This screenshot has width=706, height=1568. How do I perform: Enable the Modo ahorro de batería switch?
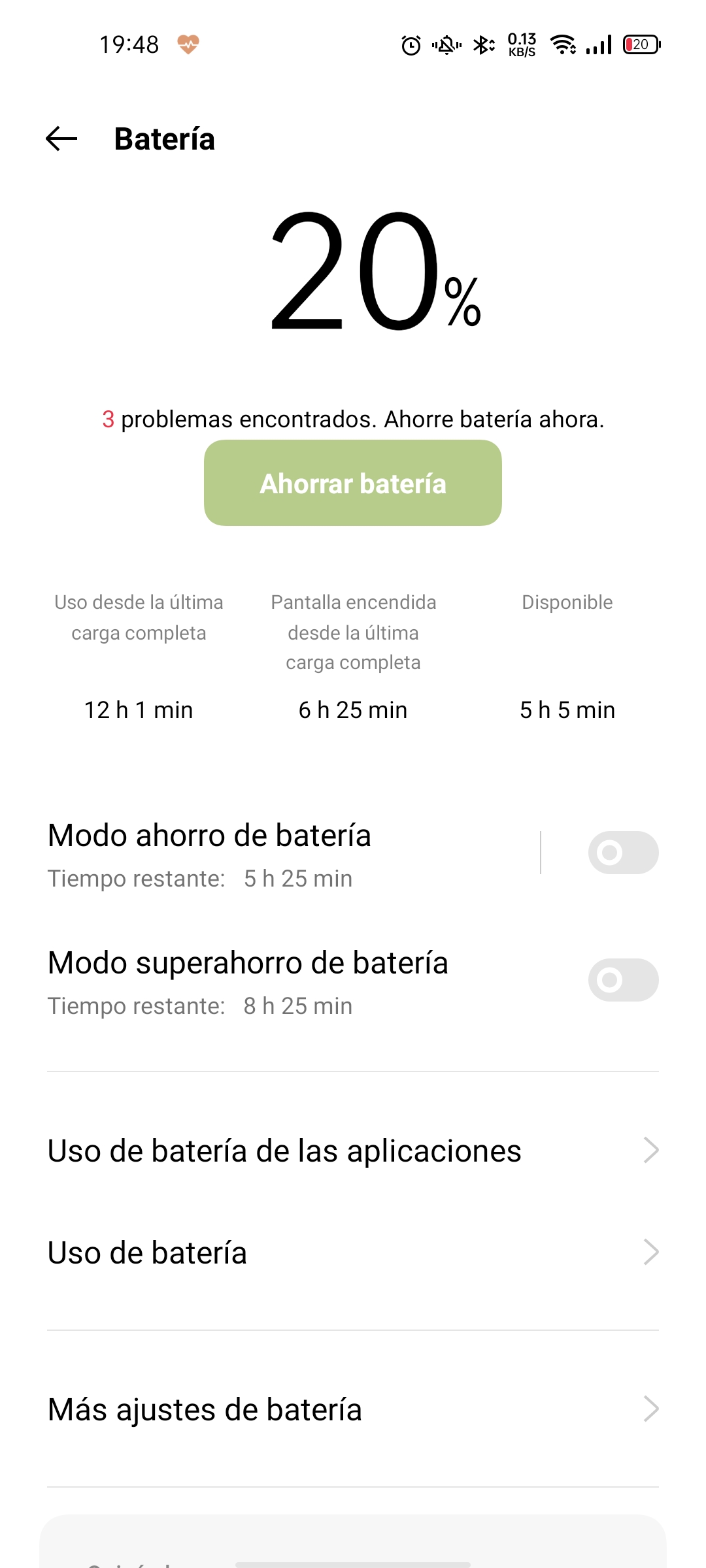tap(623, 853)
